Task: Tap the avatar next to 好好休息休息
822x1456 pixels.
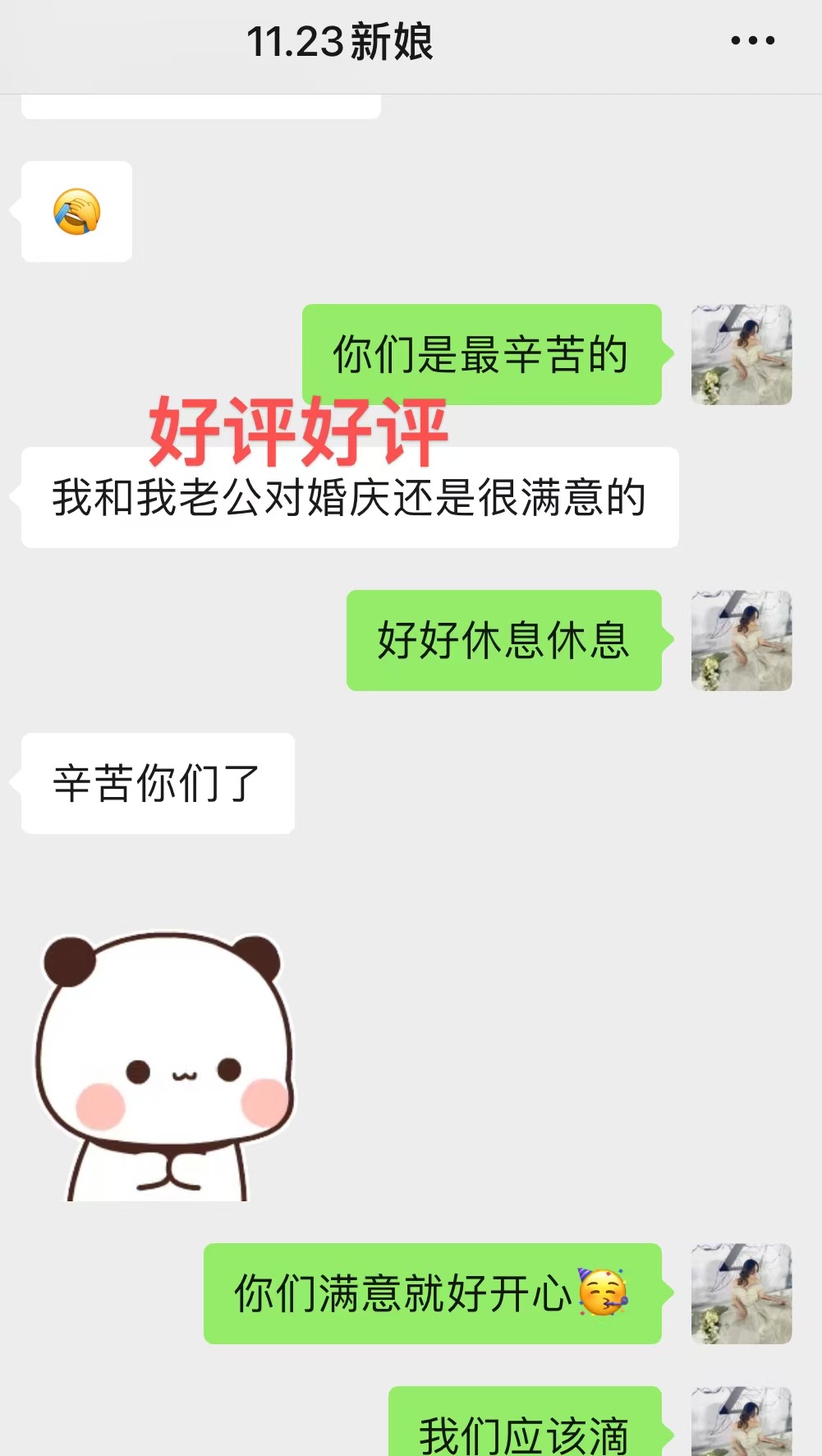Action: 742,640
